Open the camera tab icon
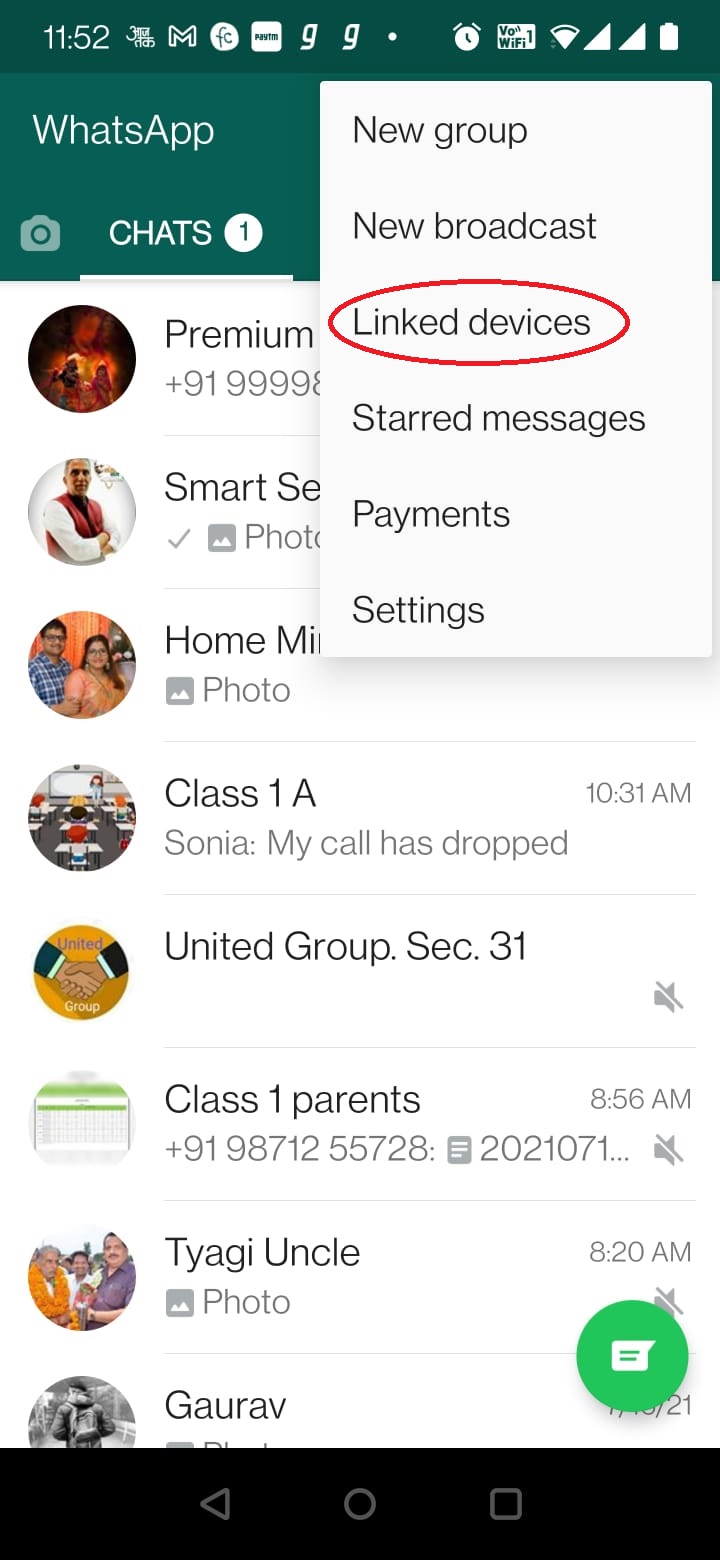Viewport: 720px width, 1560px height. coord(40,234)
